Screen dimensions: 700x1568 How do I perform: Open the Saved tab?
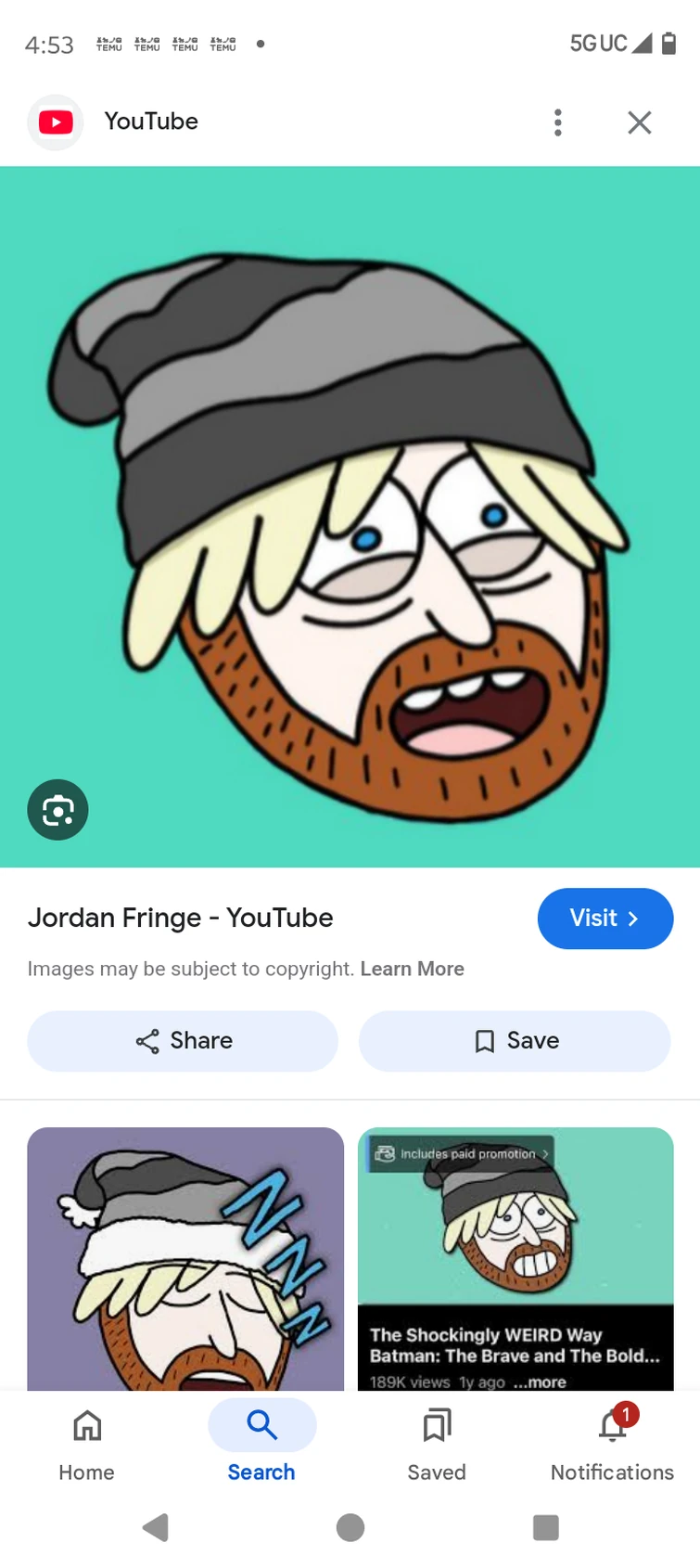click(437, 1444)
